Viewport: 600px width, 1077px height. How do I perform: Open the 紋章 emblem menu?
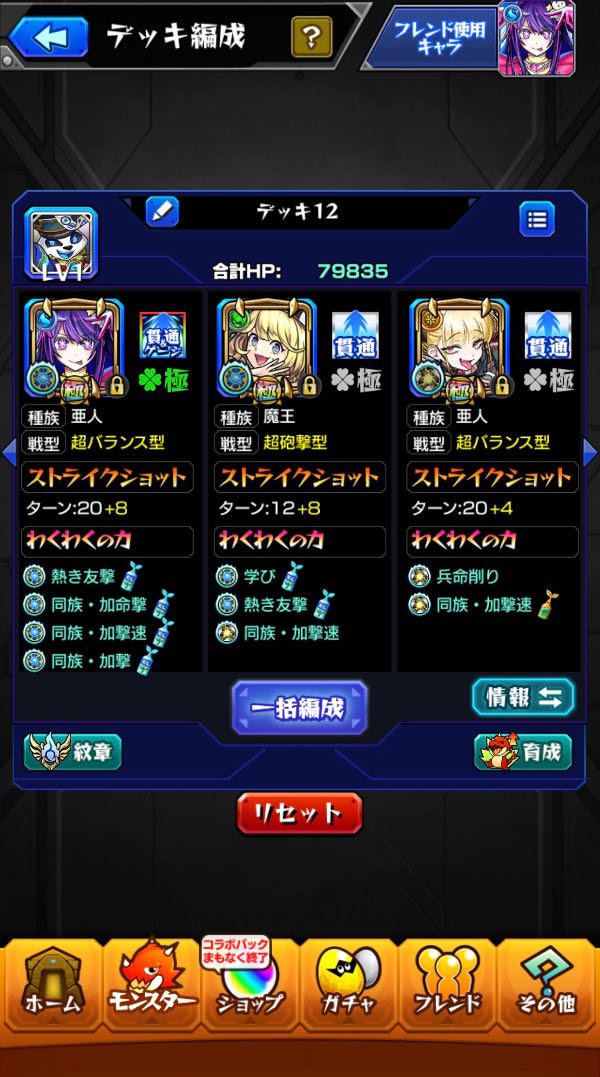click(x=73, y=752)
